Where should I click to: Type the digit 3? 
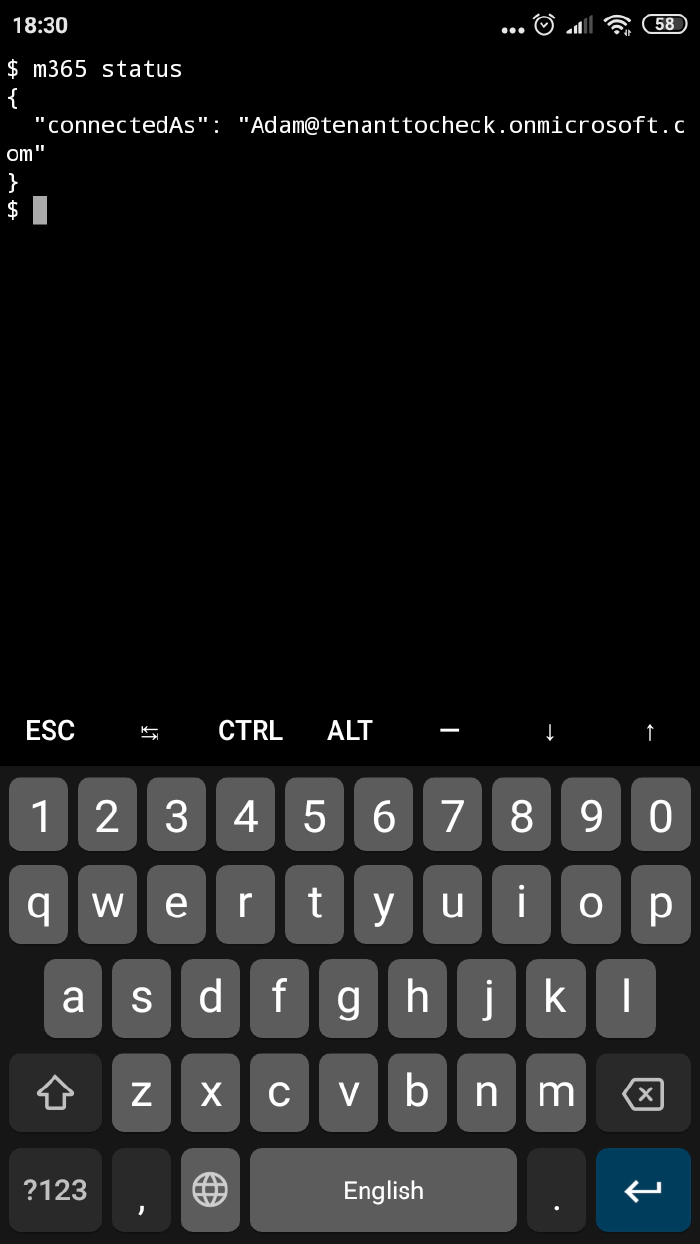[x=176, y=817]
